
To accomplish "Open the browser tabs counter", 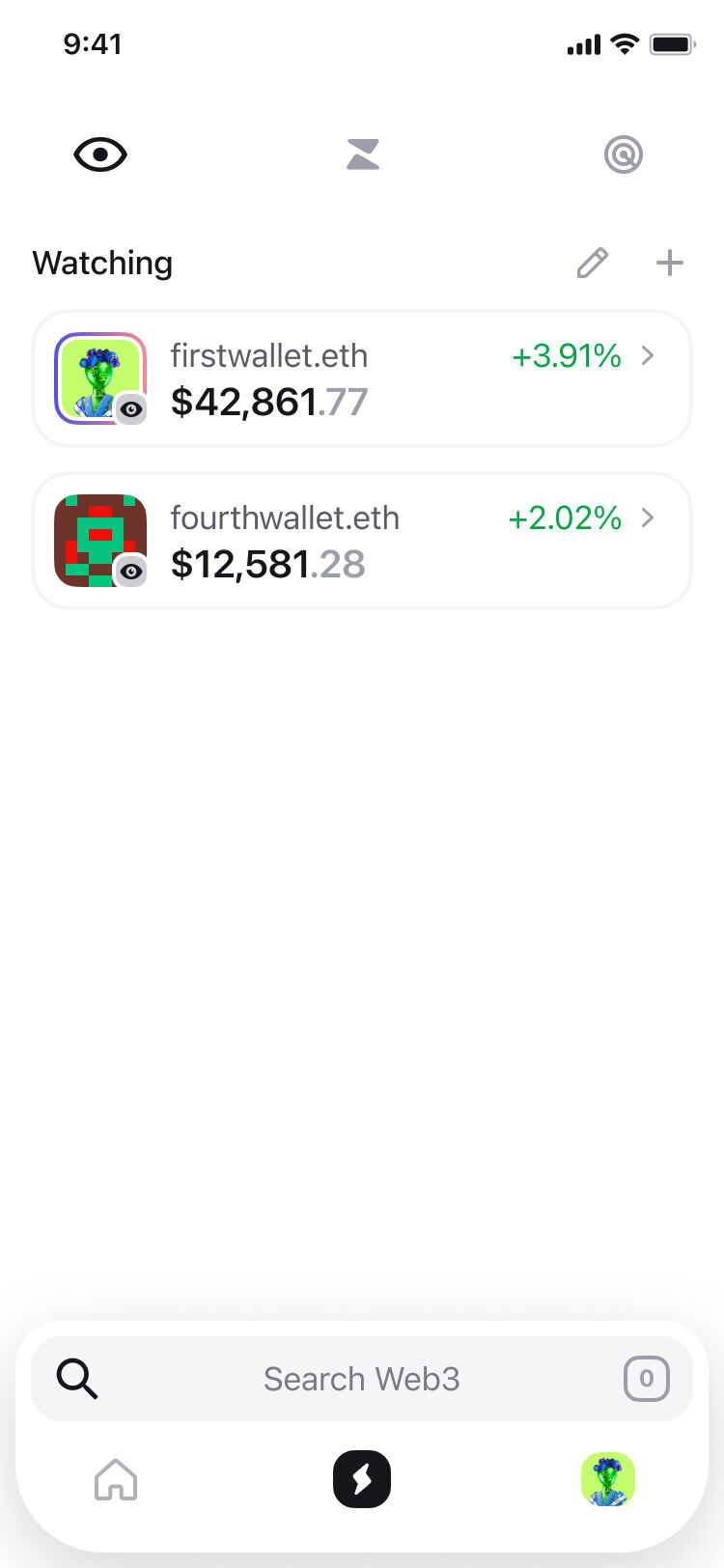I will 647,1379.
